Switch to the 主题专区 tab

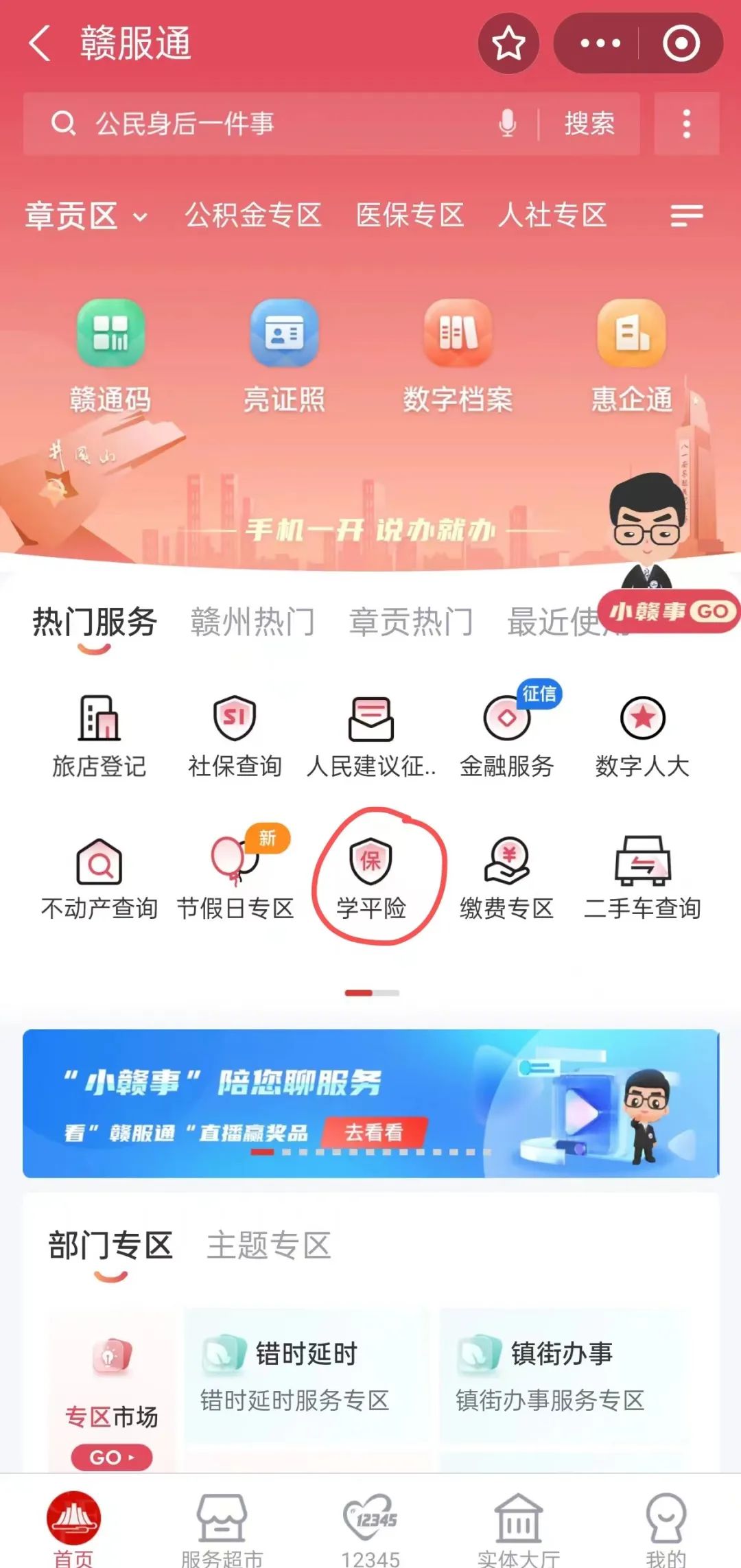(x=269, y=1245)
